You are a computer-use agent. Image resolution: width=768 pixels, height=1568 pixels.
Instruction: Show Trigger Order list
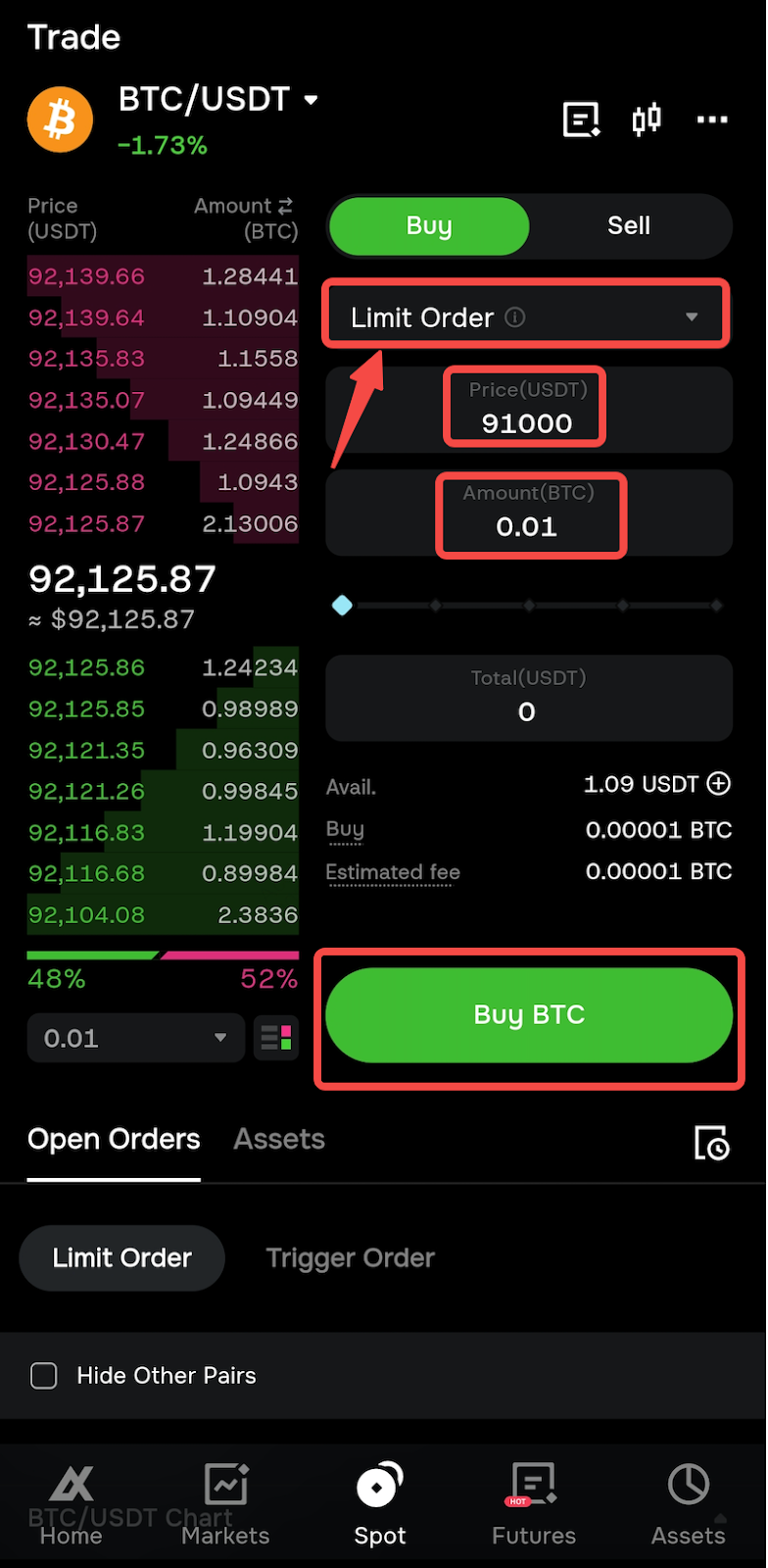coord(350,1258)
